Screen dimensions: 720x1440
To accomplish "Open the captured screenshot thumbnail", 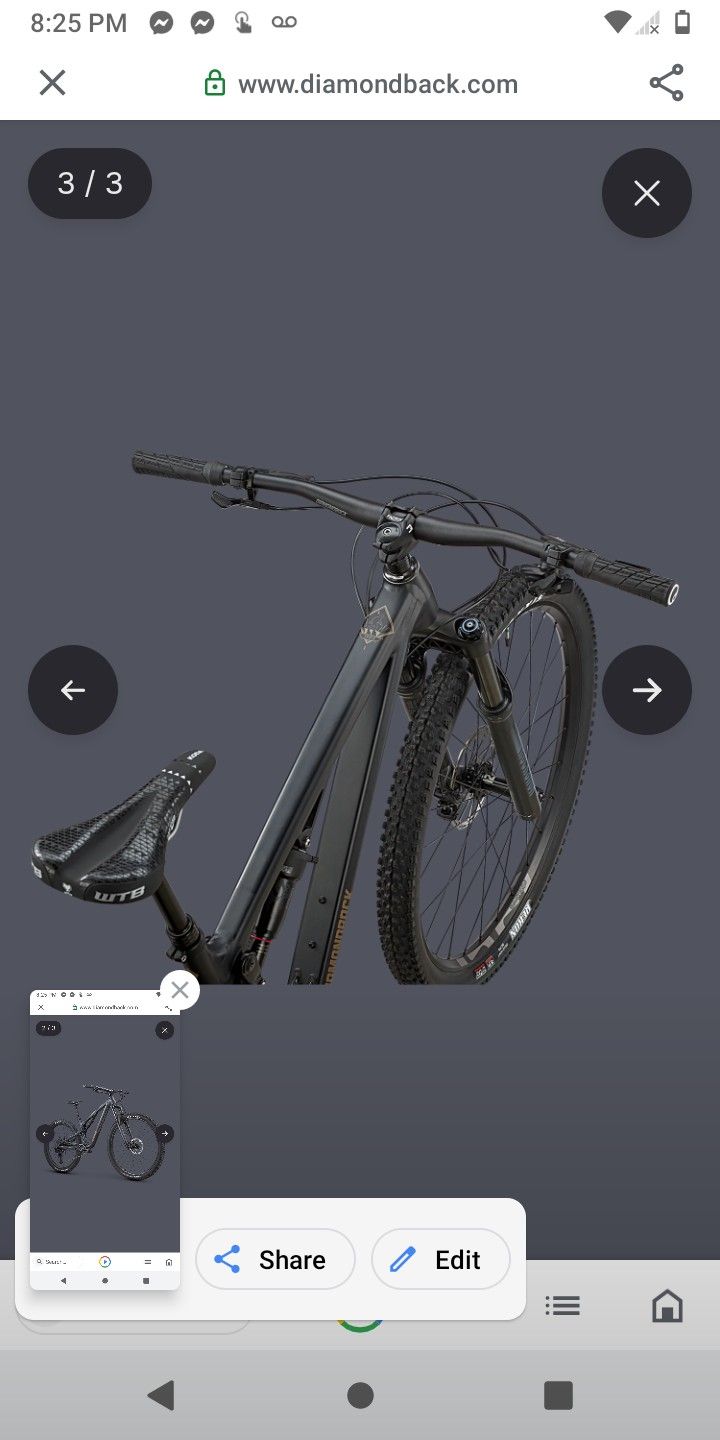I will (105, 1140).
